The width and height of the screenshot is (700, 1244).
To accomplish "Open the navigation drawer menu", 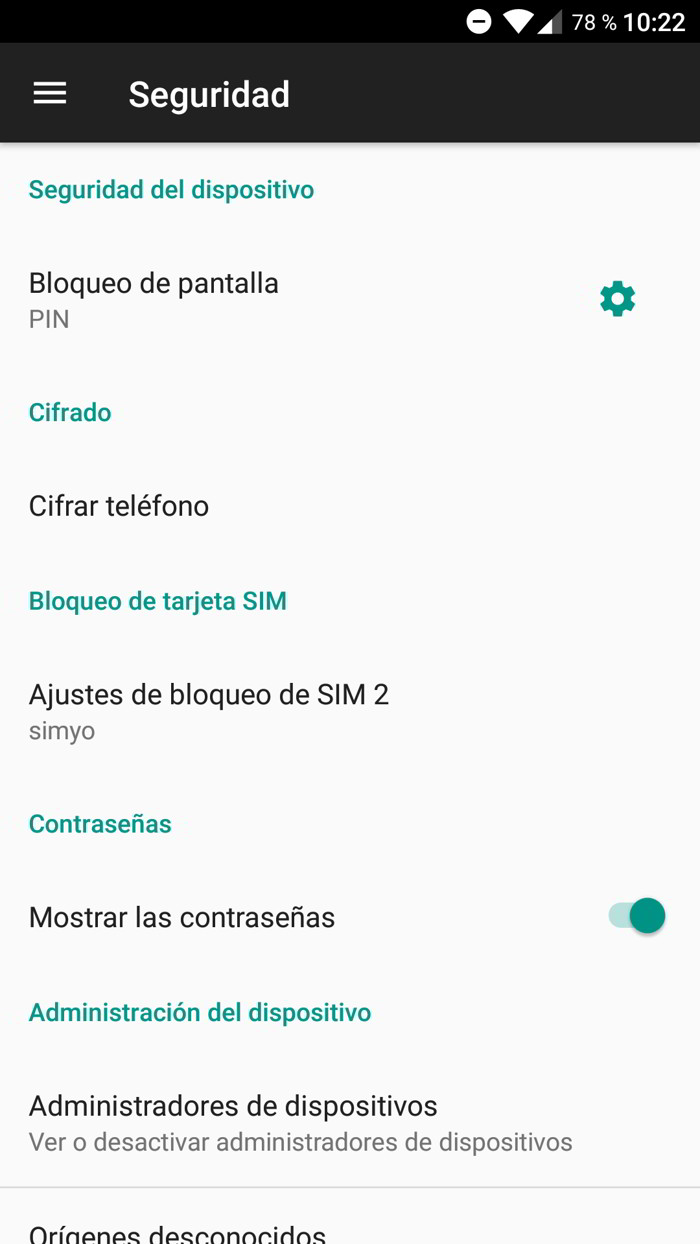I will (x=50, y=94).
